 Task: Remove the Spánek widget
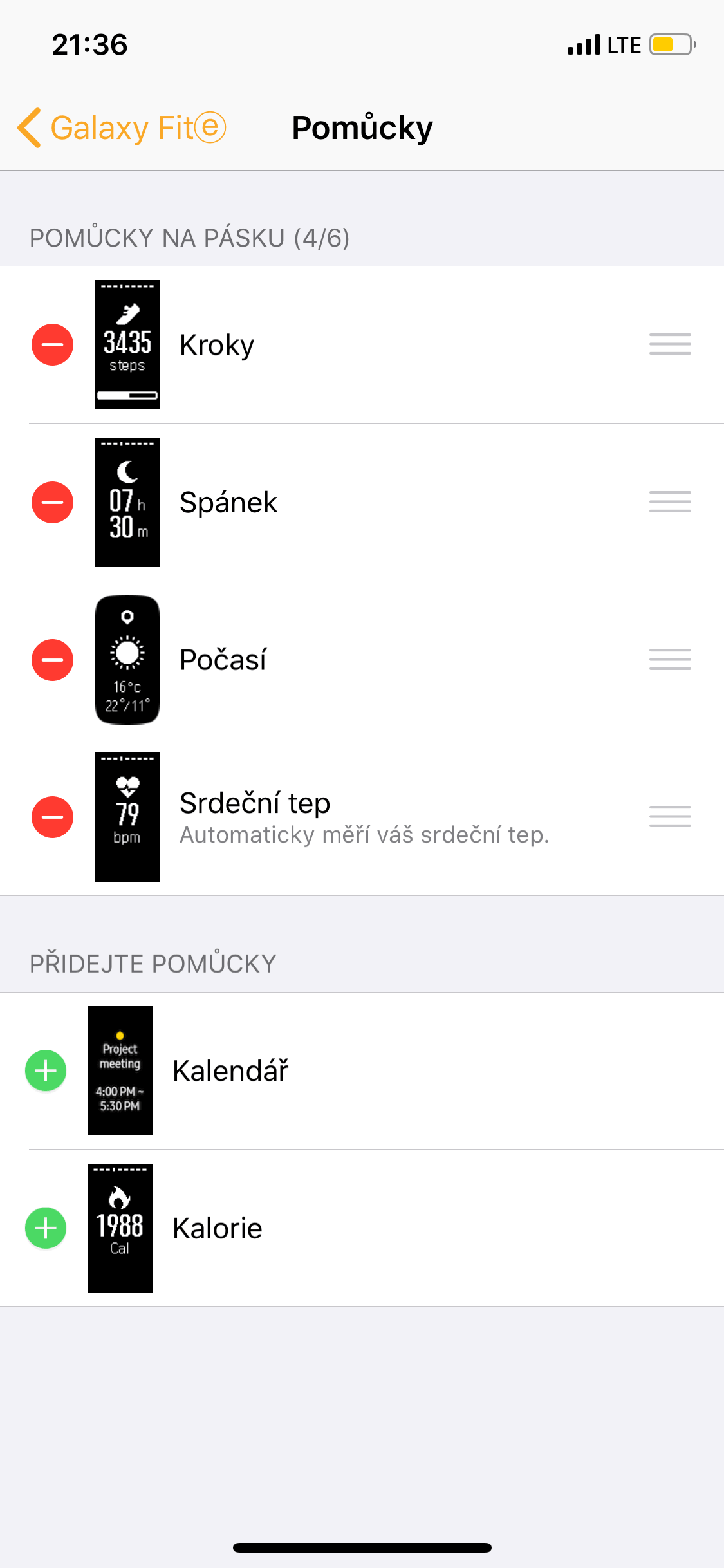tap(52, 502)
